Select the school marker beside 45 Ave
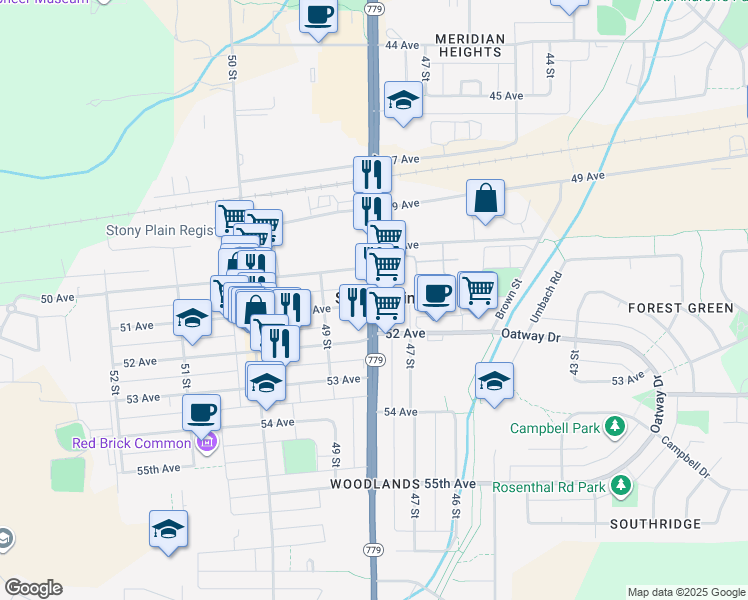 403,100
